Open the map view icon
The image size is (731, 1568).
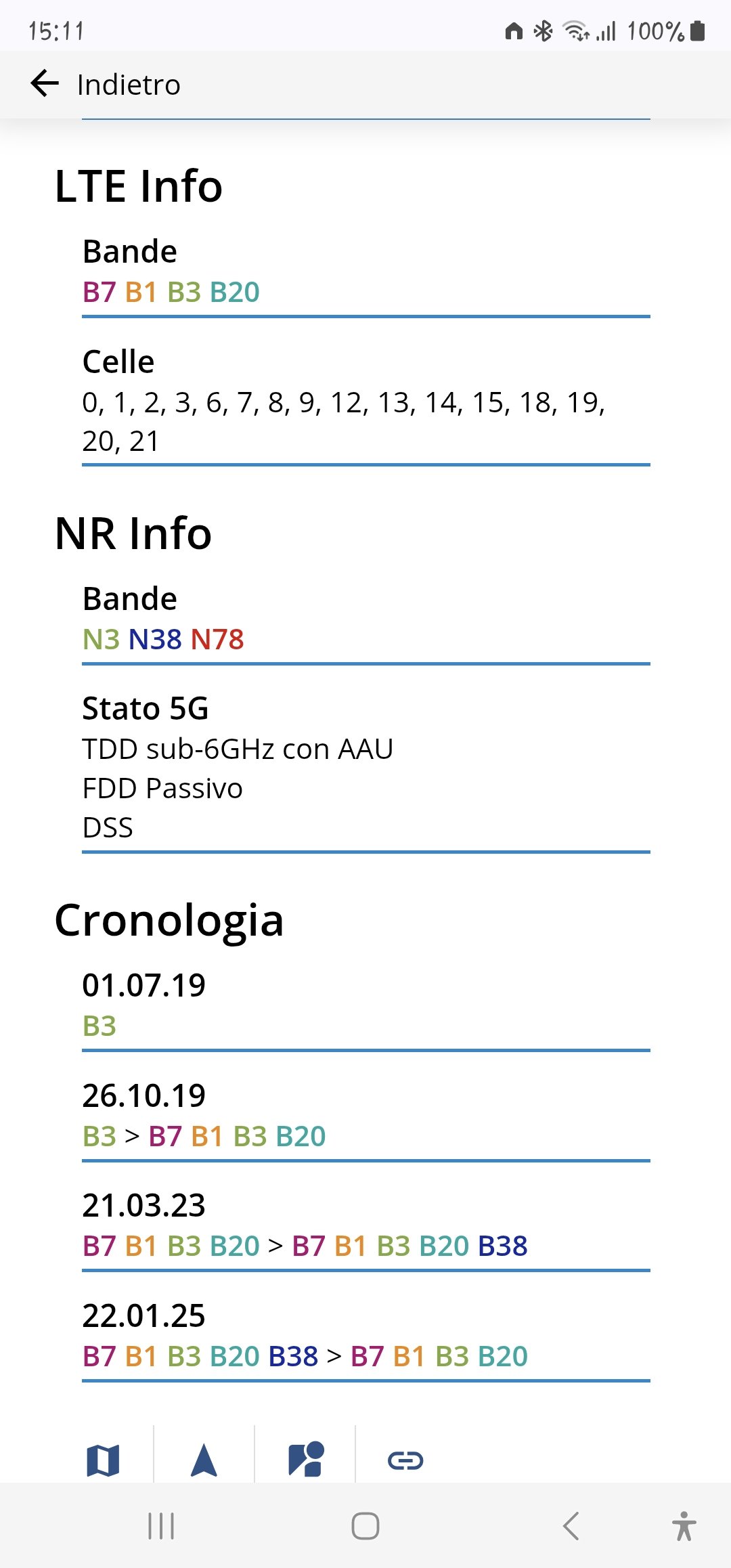[103, 1459]
